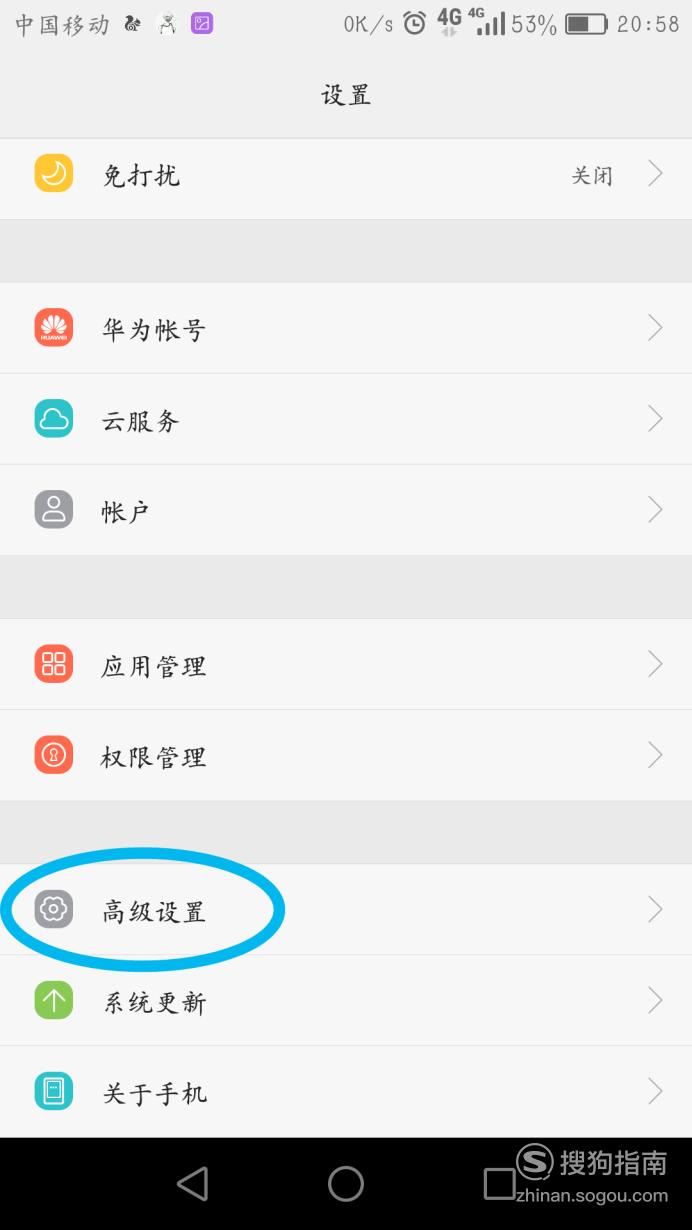Open 系统更新 system update
Image resolution: width=692 pixels, height=1230 pixels.
coord(346,1001)
